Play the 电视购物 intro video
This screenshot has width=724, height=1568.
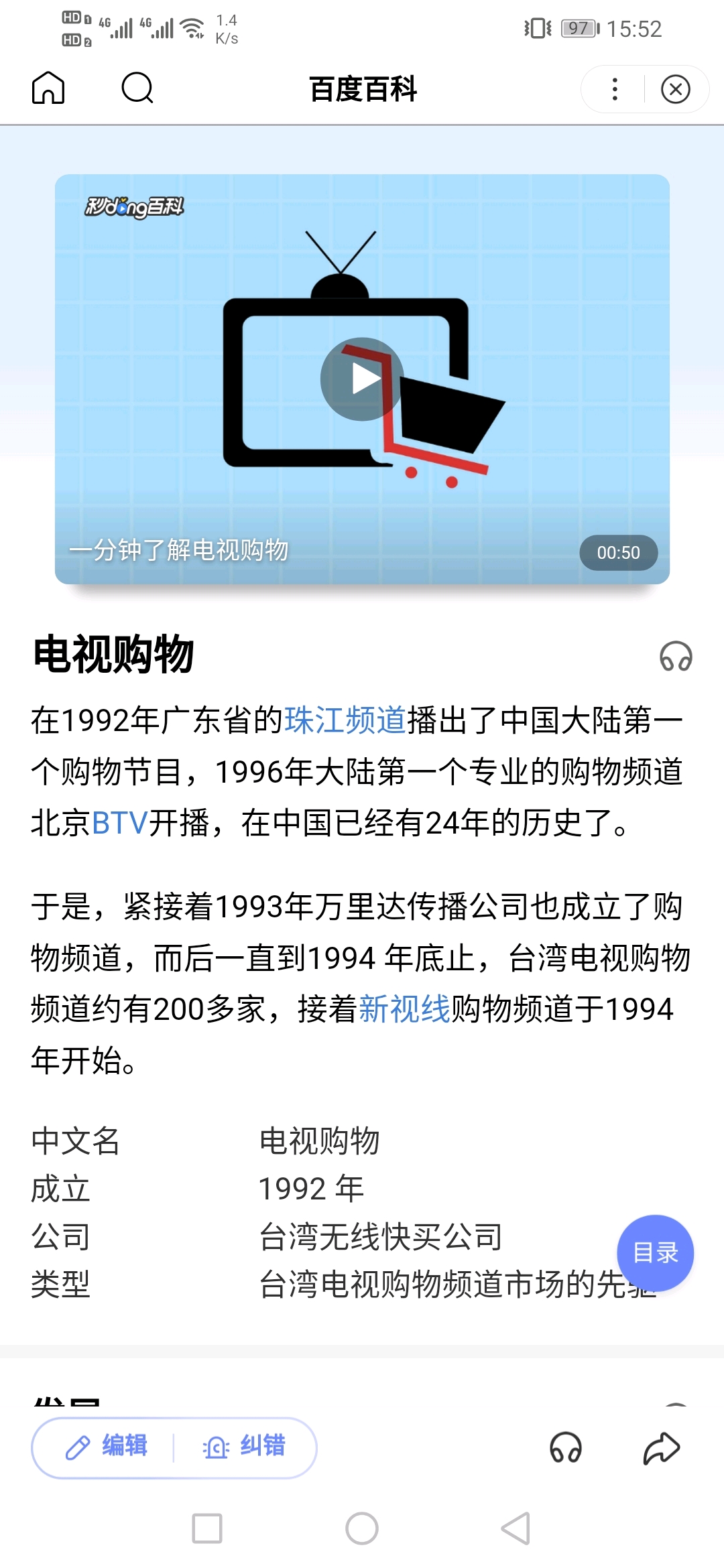point(362,379)
